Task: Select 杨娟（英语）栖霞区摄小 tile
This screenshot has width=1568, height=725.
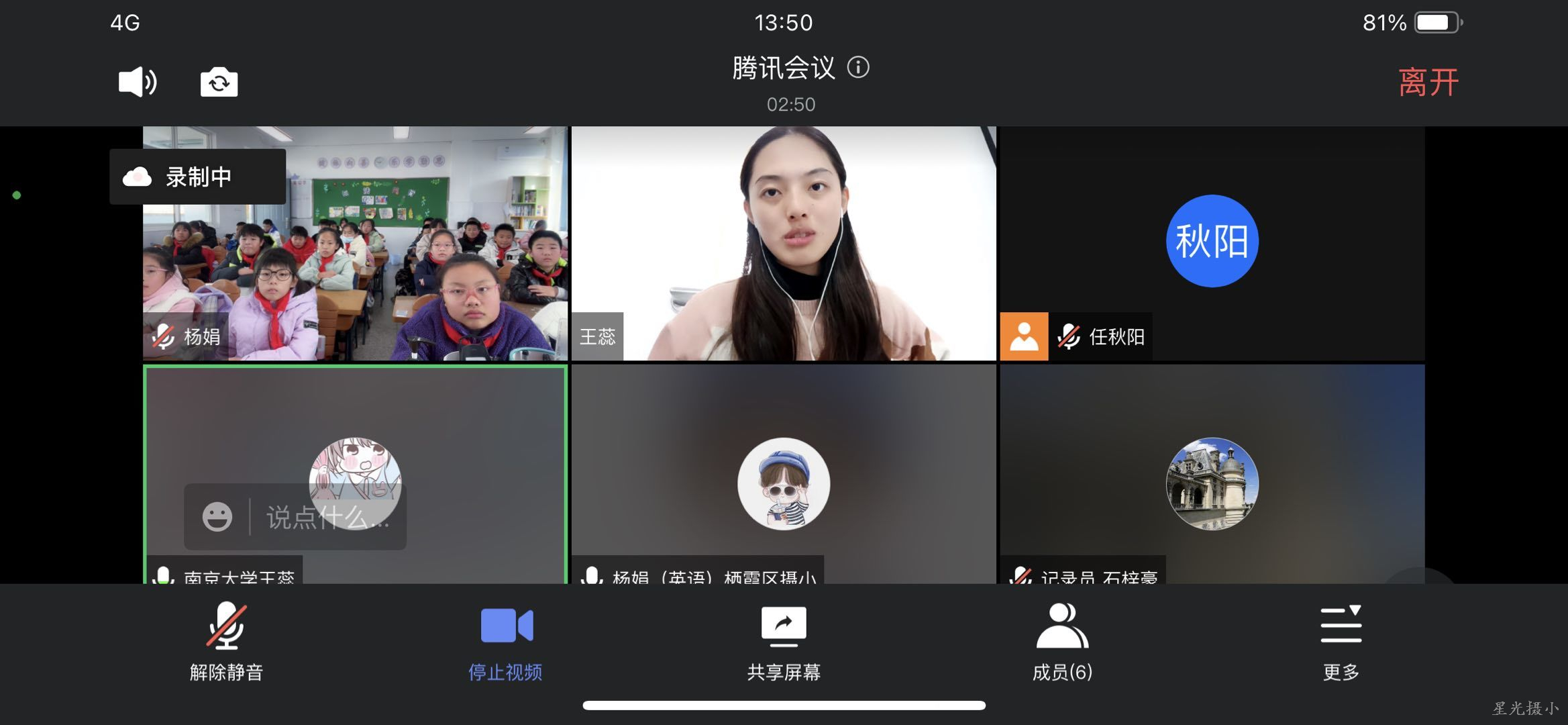Action: tap(783, 474)
